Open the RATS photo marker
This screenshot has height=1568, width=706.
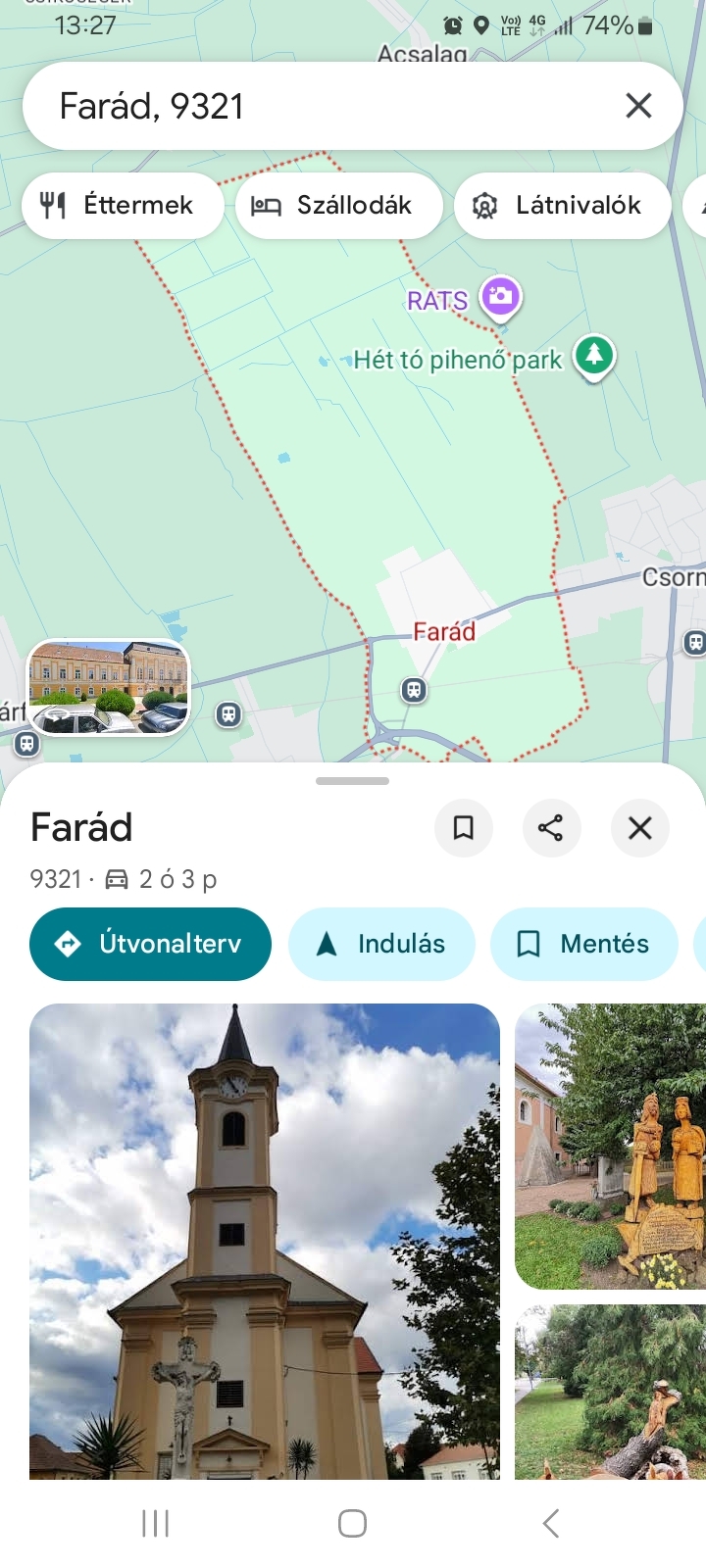(500, 296)
